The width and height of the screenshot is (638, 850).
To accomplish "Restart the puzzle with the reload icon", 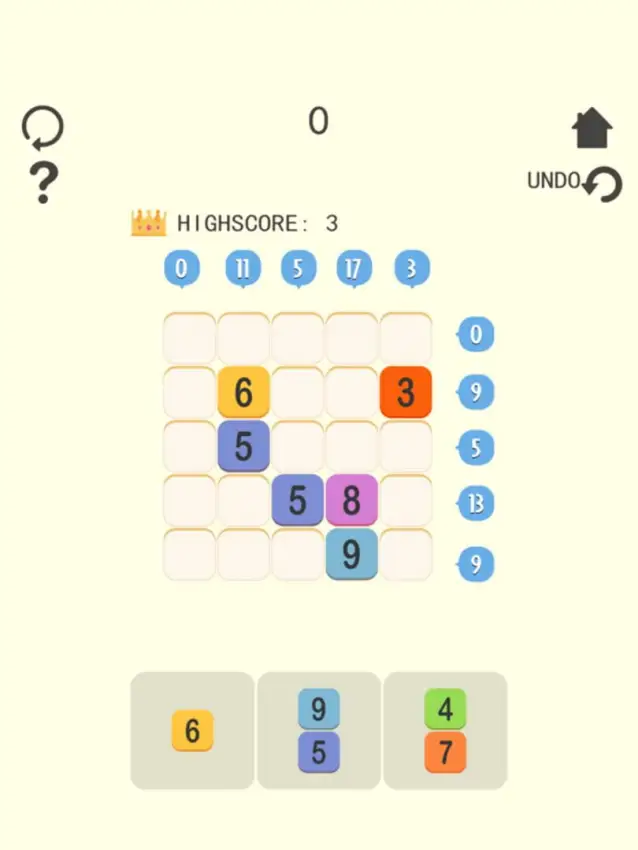I will 43,128.
